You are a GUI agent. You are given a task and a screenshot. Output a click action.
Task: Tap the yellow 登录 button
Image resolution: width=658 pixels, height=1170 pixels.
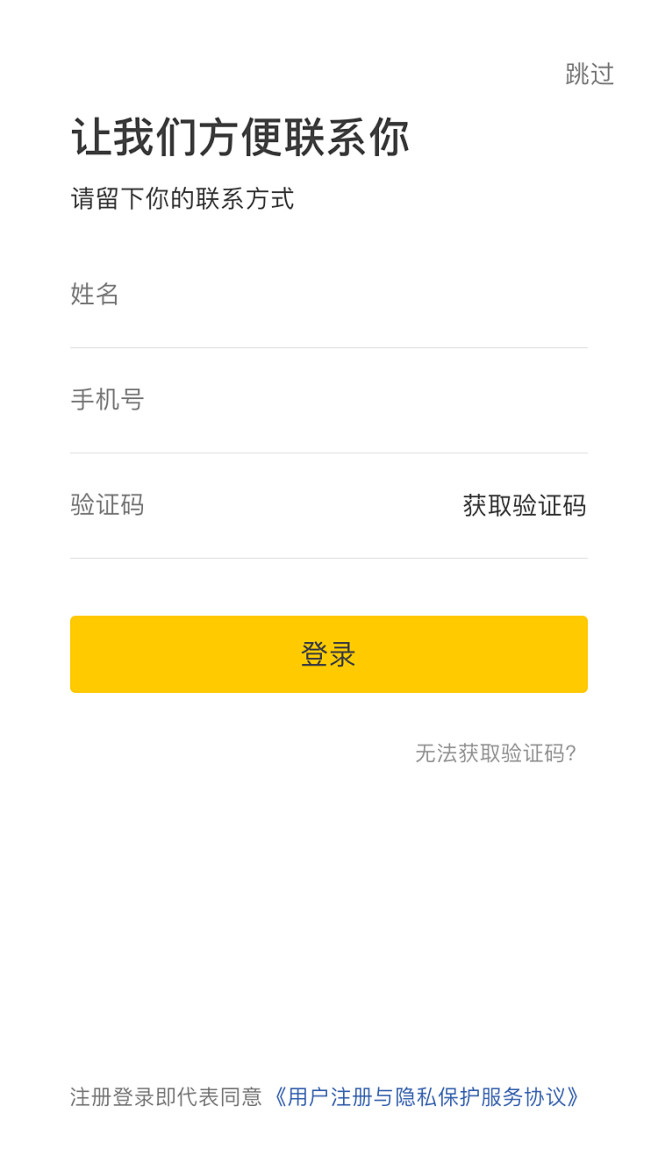click(328, 654)
